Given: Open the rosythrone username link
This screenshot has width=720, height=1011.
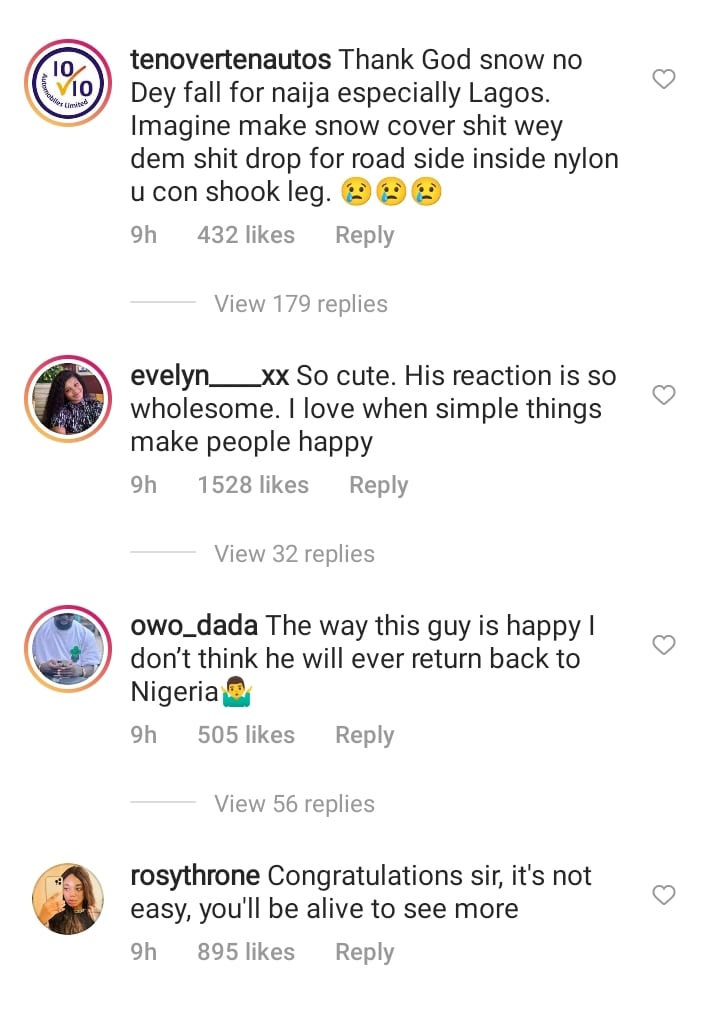Looking at the screenshot, I should click(x=195, y=876).
